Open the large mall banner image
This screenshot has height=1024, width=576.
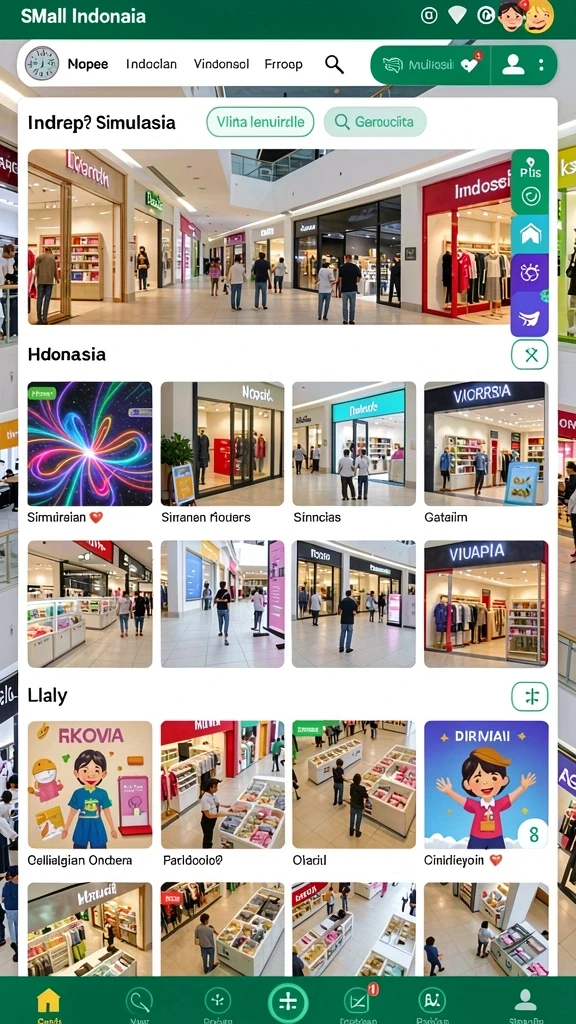click(x=268, y=237)
